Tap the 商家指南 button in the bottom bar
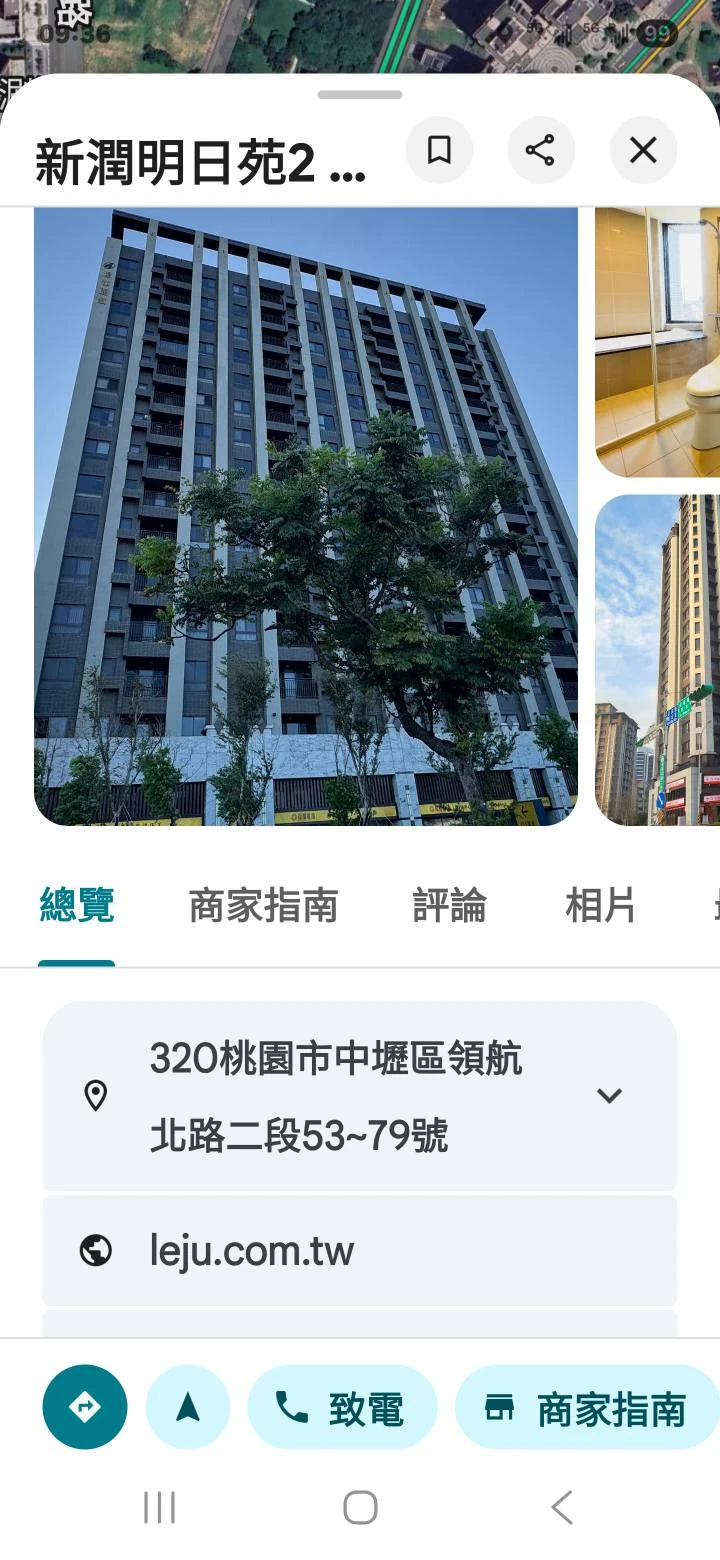Screen dimensions: 720x1560 [x=587, y=1407]
